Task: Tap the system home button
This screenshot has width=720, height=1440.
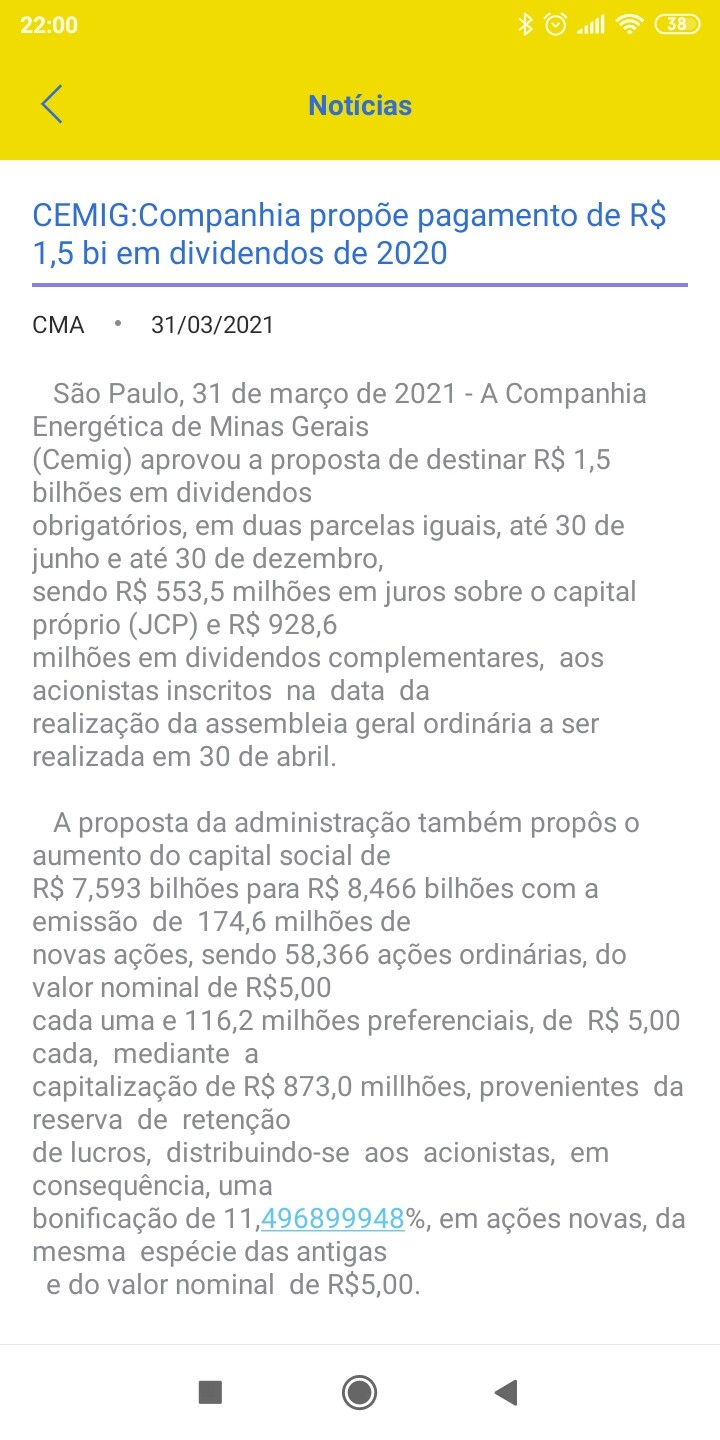Action: pos(359,1391)
